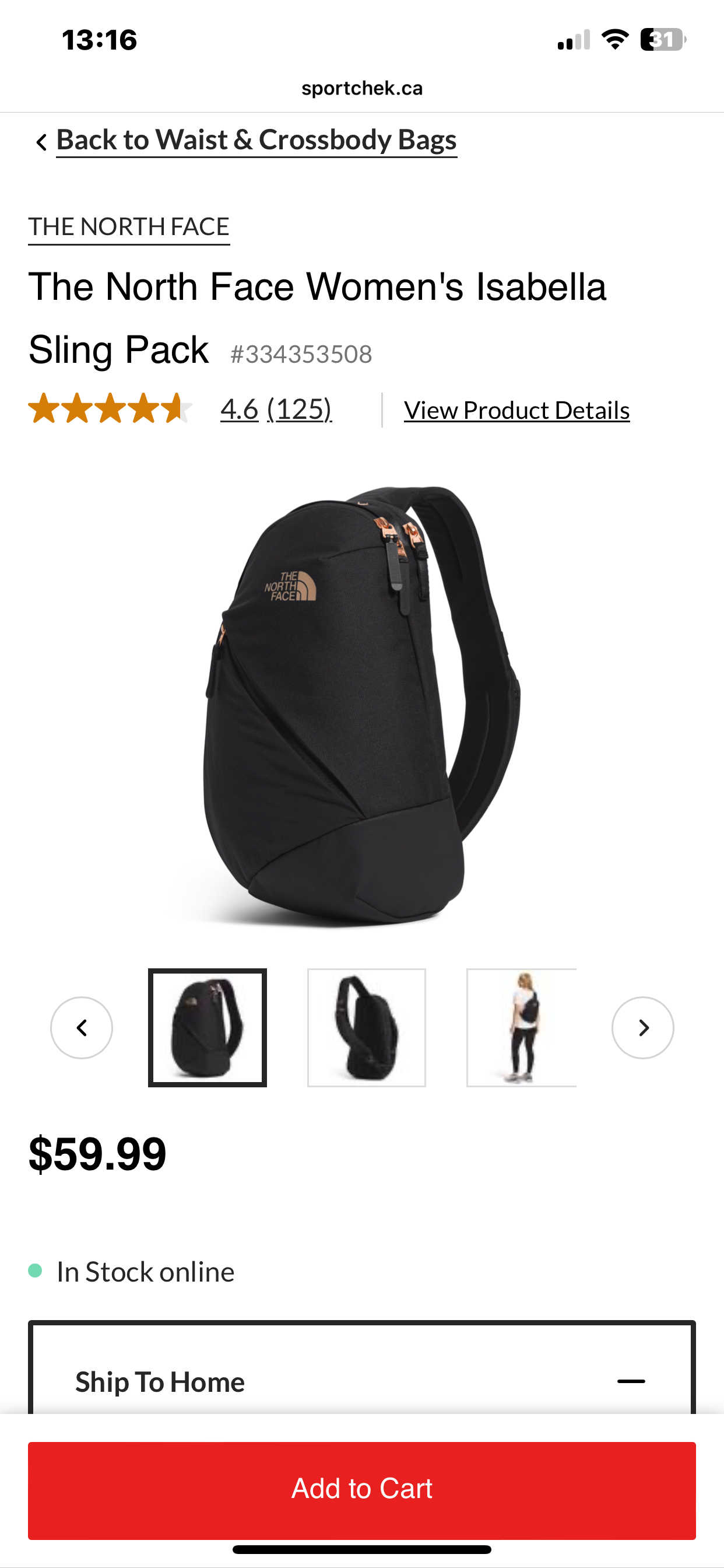The width and height of the screenshot is (724, 1568).
Task: Open the 4.6 (125) reviews link
Action: pos(276,409)
